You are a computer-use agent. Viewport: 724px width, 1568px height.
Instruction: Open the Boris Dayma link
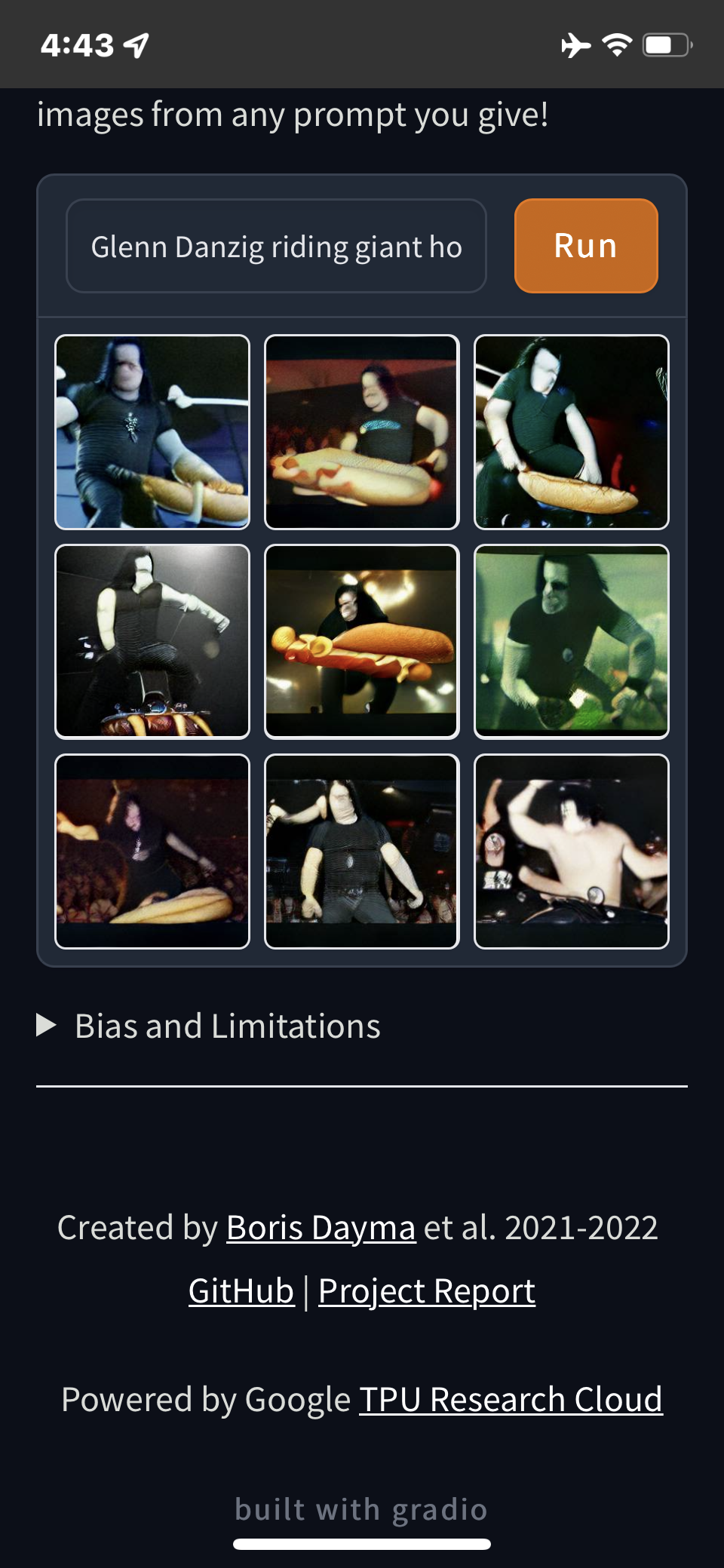tap(321, 1227)
